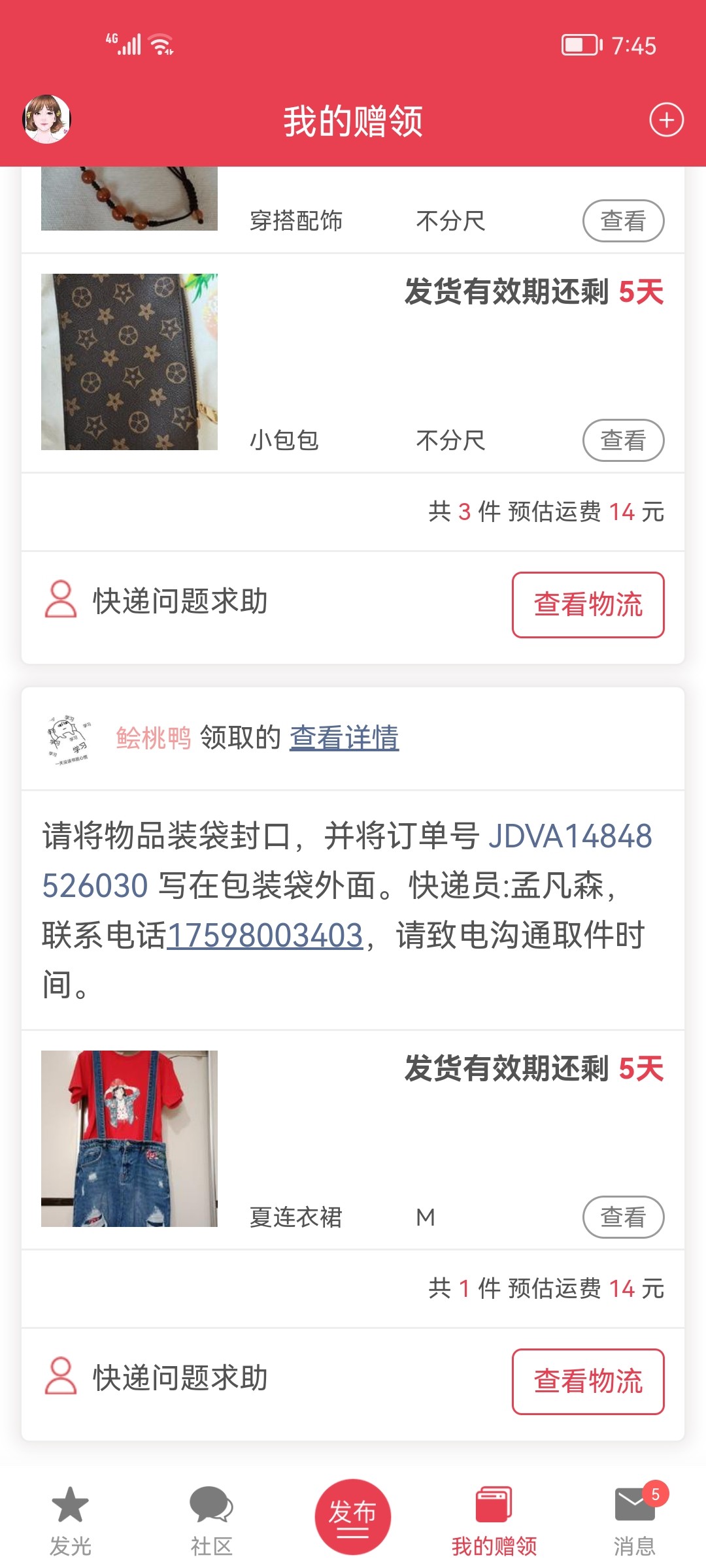
Task: Open 查看详情 link for 鲙桃鸭's order
Action: (x=344, y=738)
